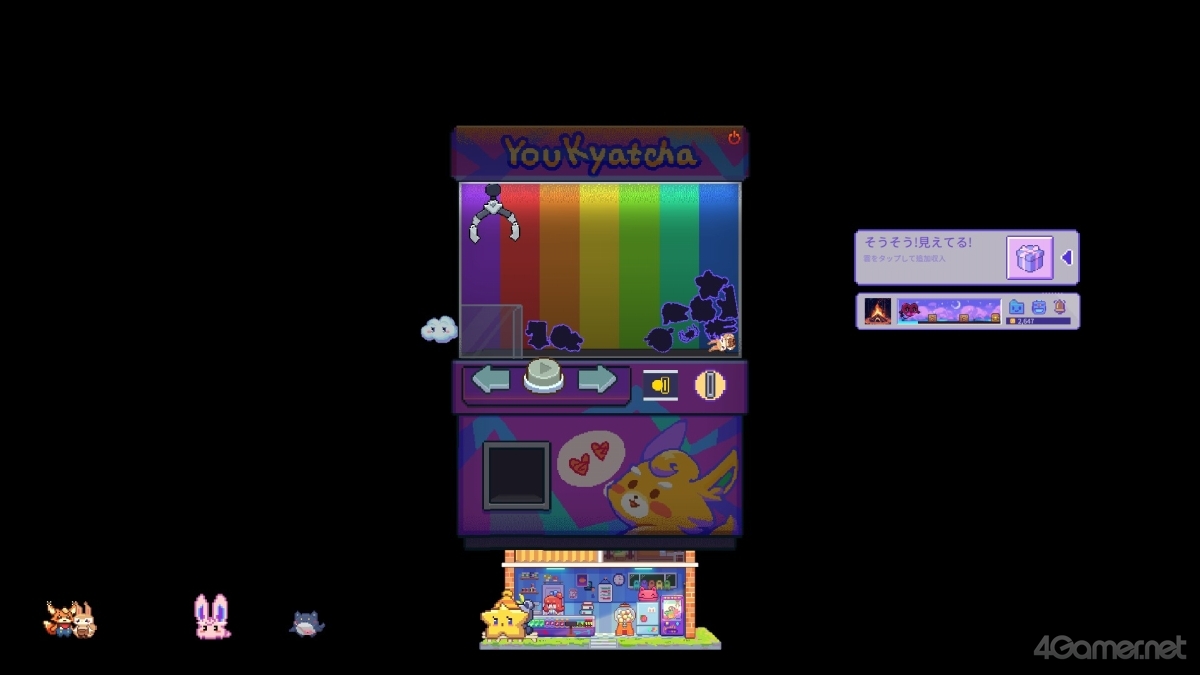This screenshot has height=675, width=1200.
Task: Tap the yellow ticket slot on the machine
Action: coord(660,385)
